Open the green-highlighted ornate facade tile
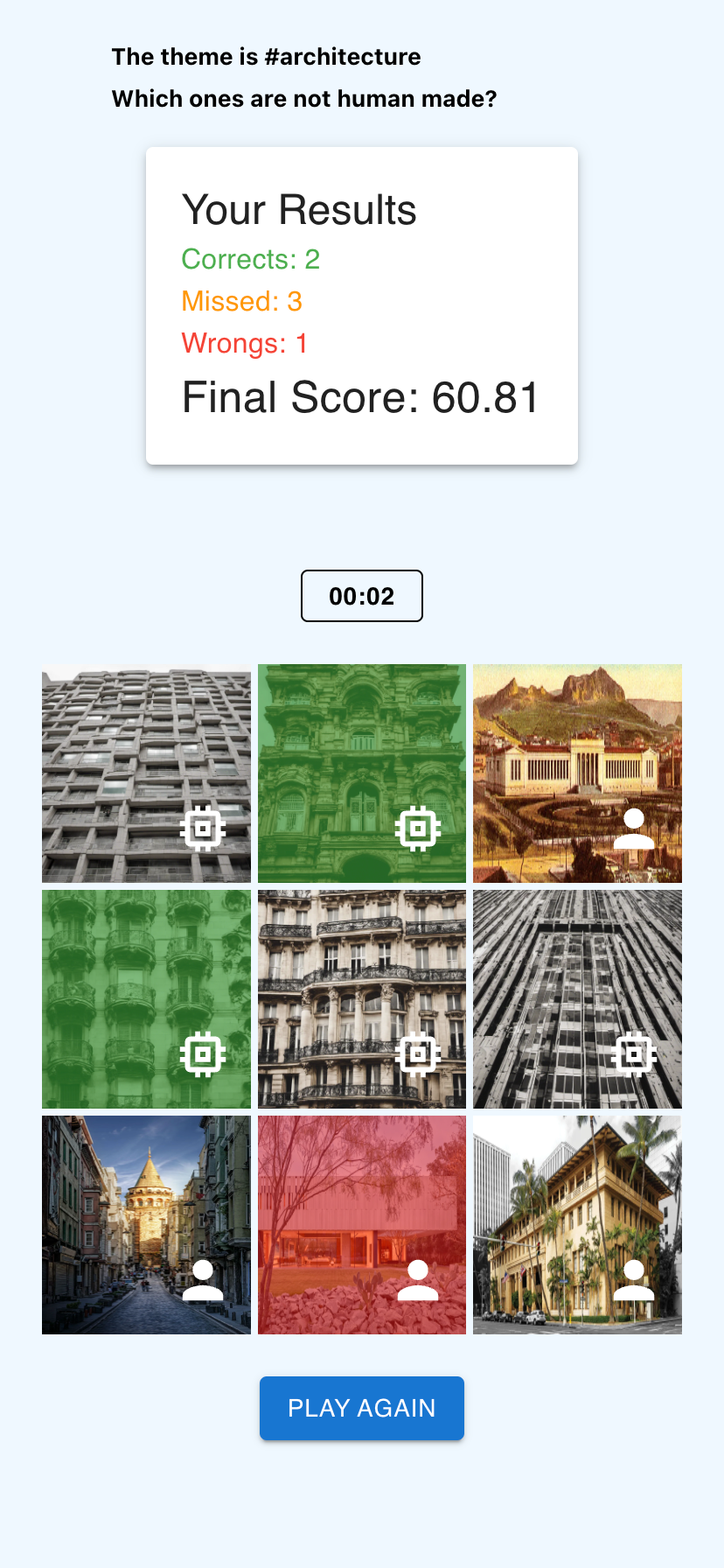The image size is (724, 1568). (361, 773)
